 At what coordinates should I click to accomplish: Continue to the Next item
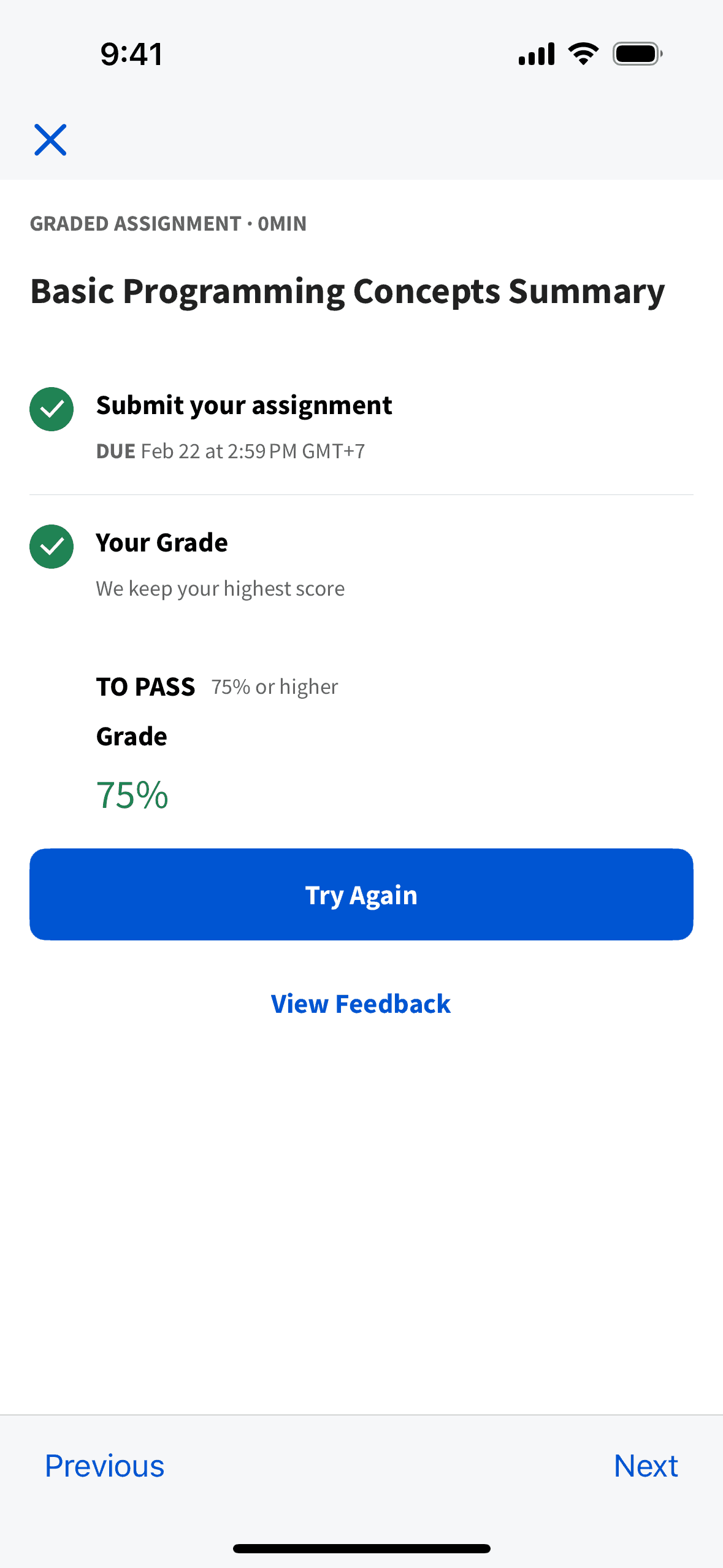click(x=645, y=1466)
